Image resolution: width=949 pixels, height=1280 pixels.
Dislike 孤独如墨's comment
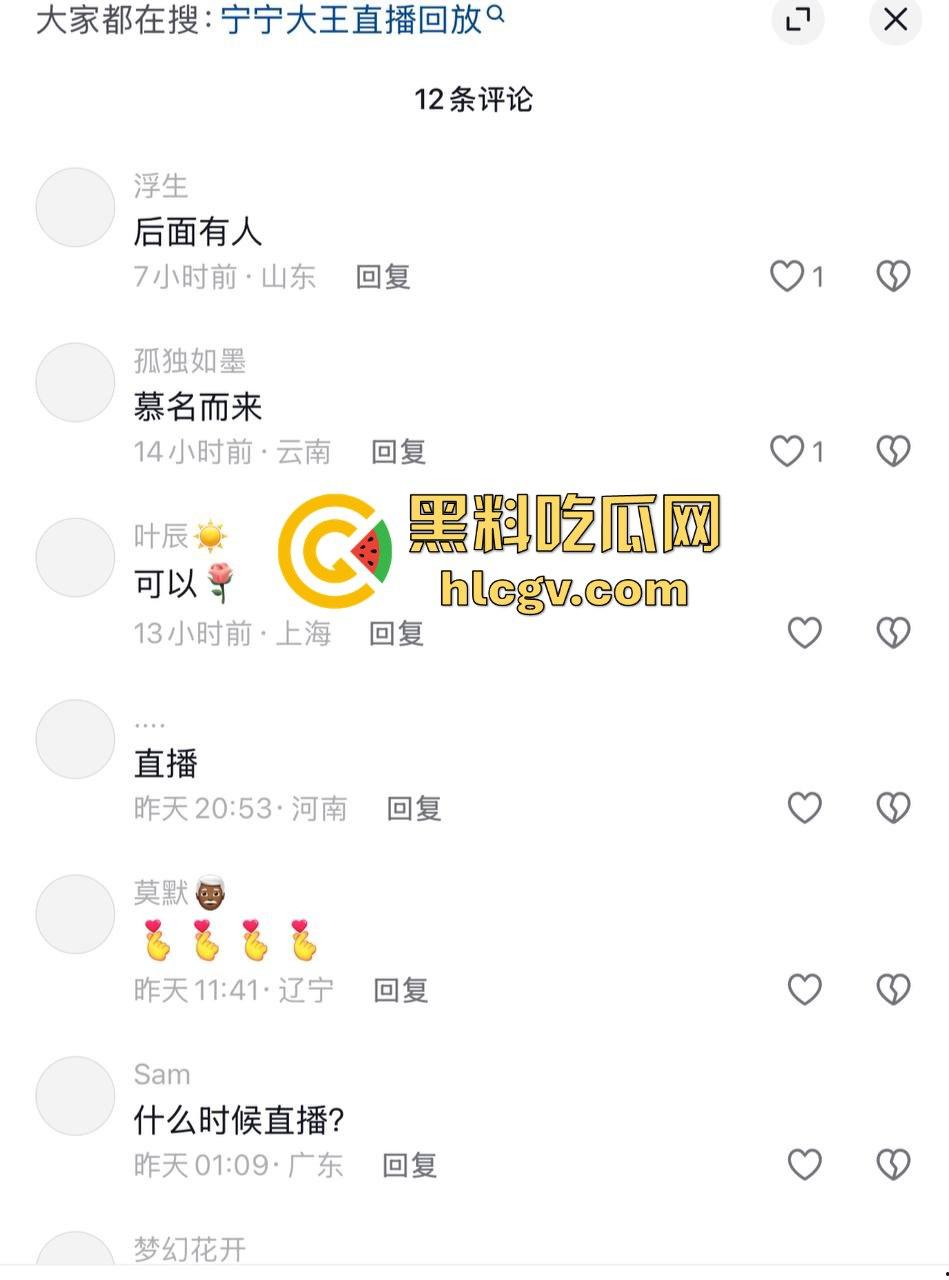coord(893,452)
